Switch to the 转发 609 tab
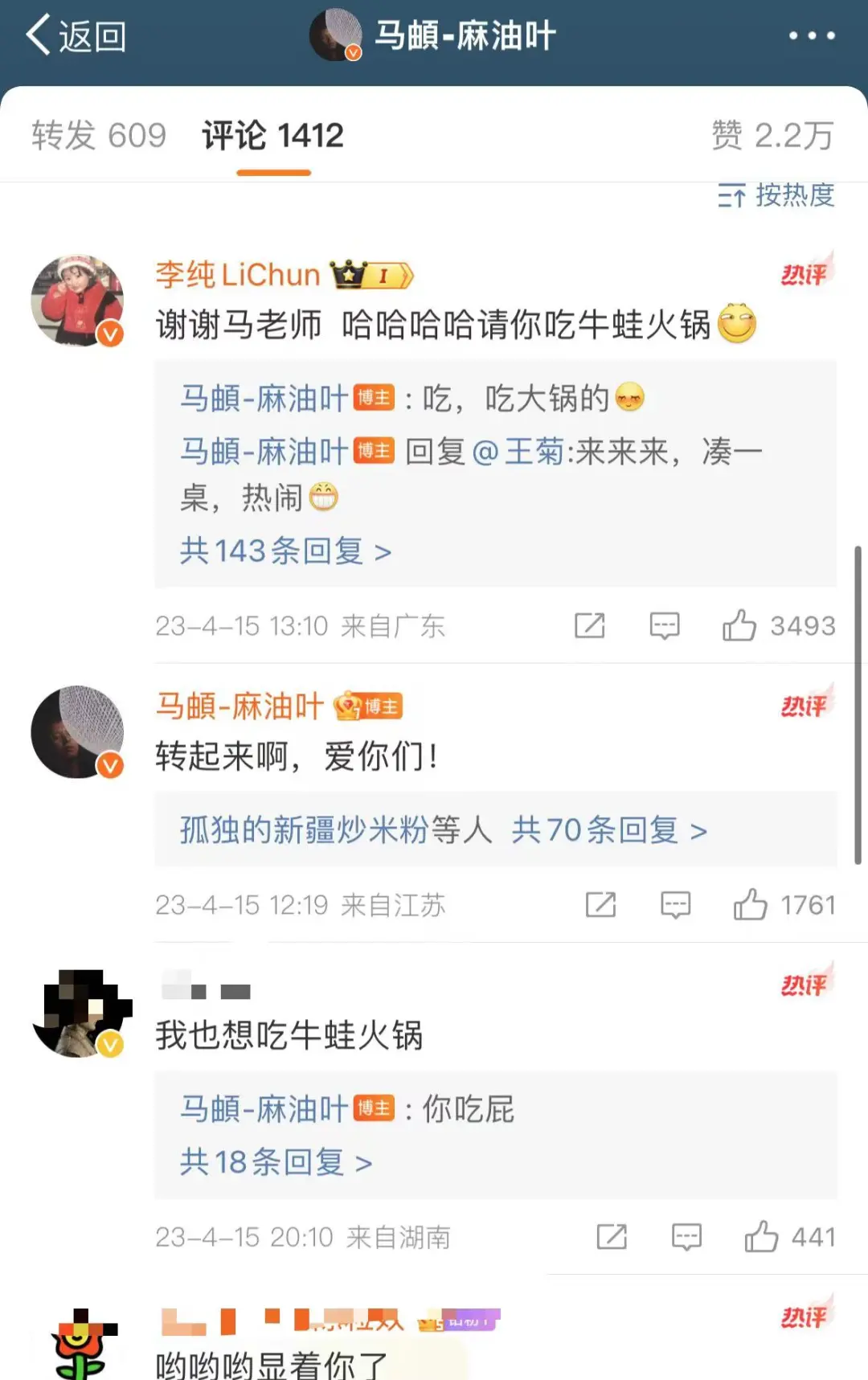This screenshot has width=868, height=1380. click(99, 135)
